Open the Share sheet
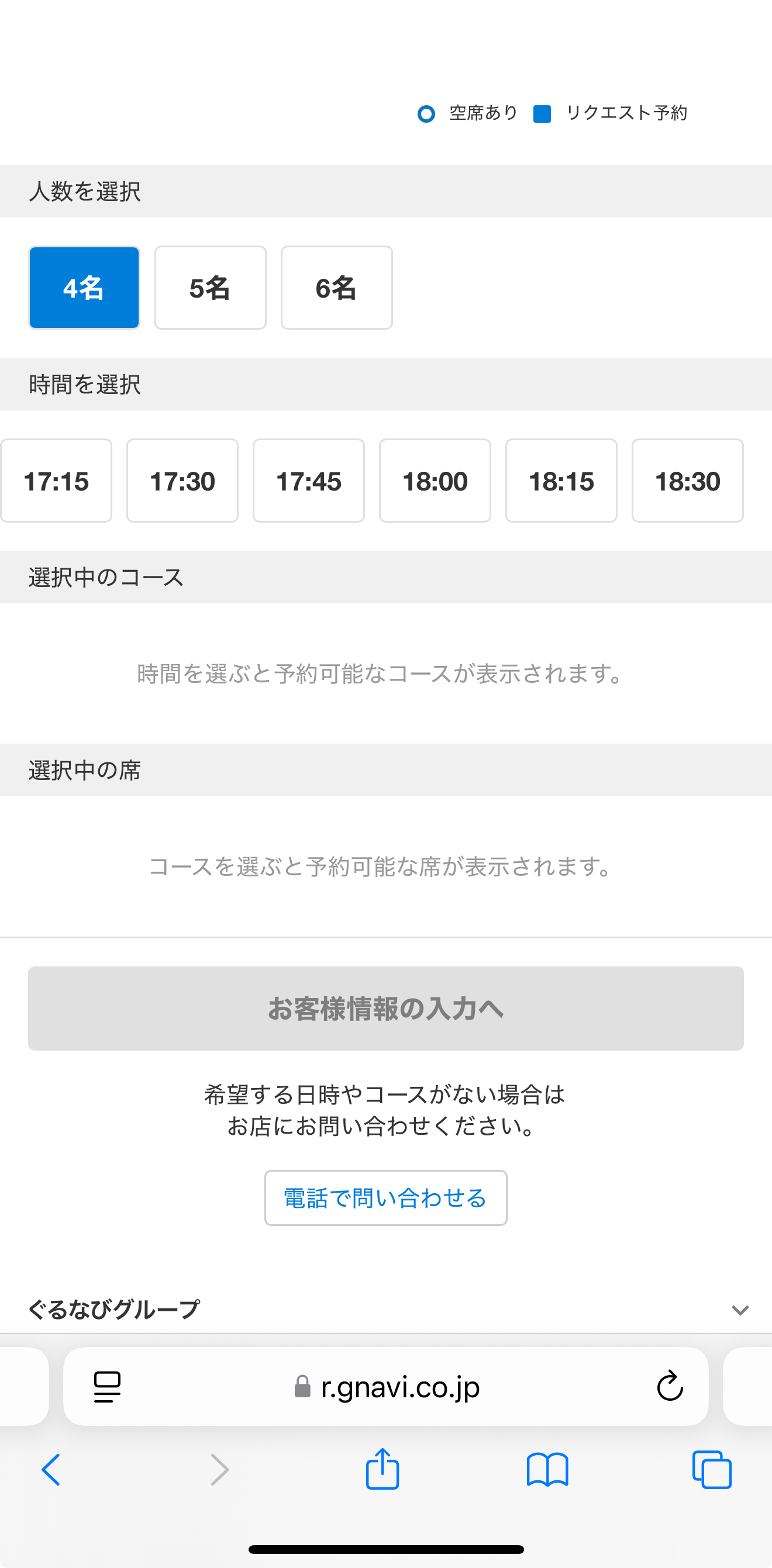 382,1470
